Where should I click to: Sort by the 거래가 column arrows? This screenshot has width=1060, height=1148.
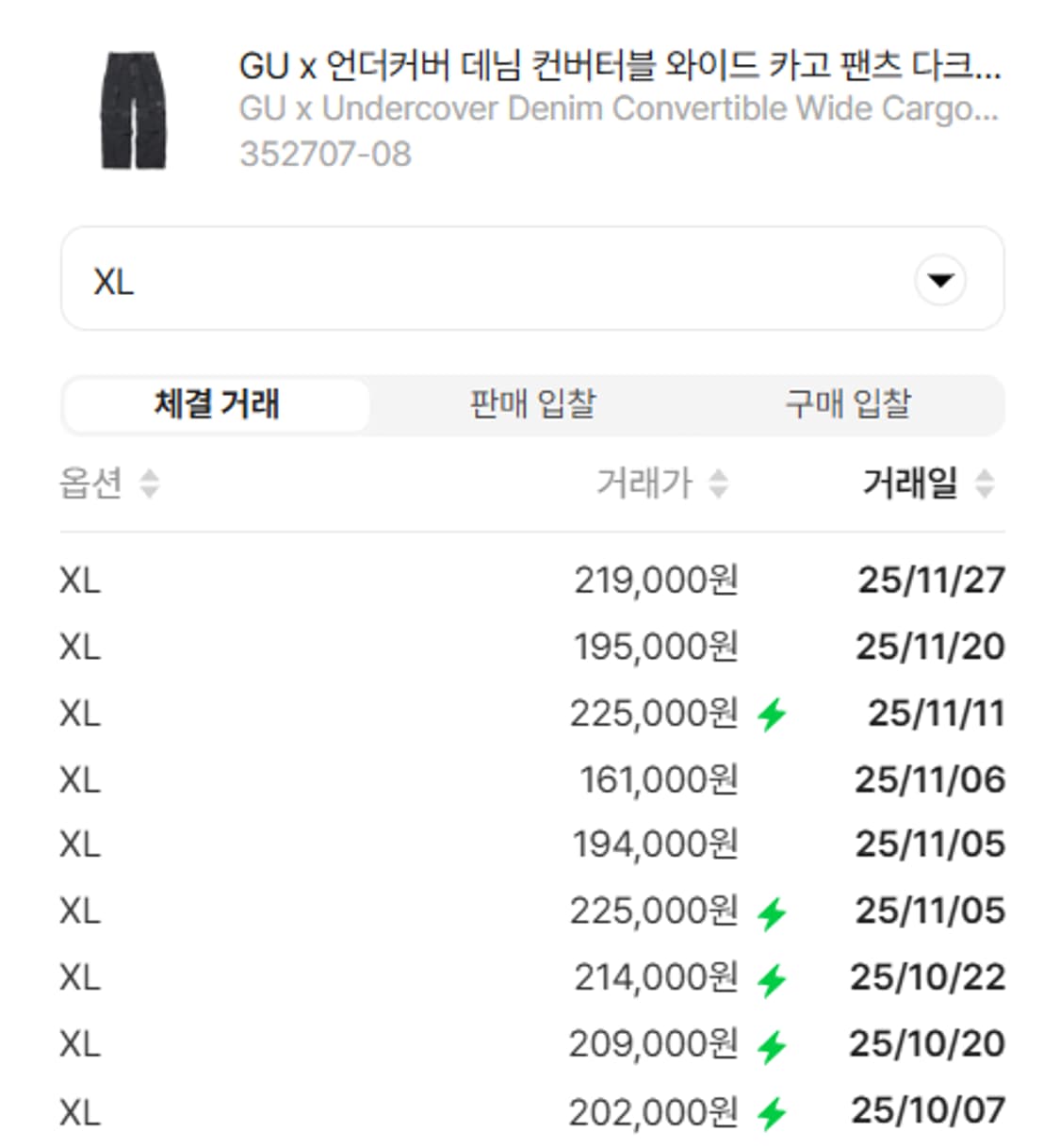coord(721,485)
